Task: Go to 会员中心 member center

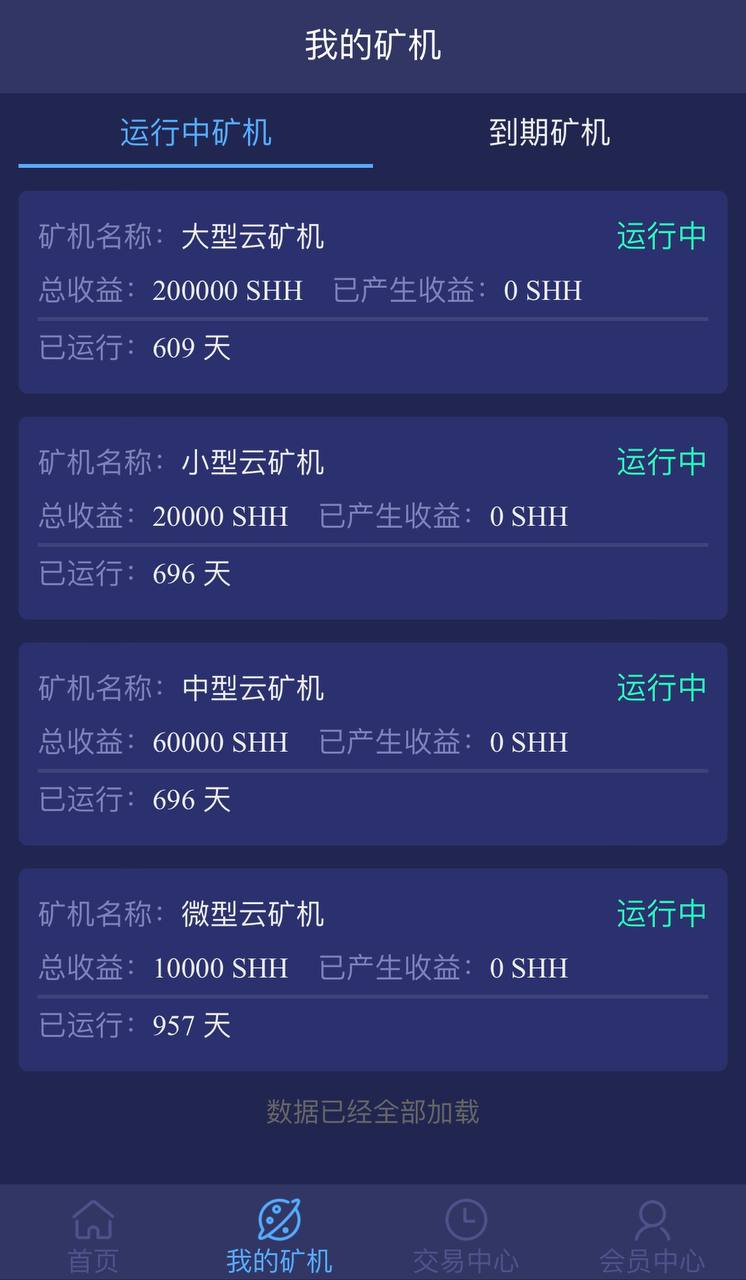Action: click(652, 1236)
